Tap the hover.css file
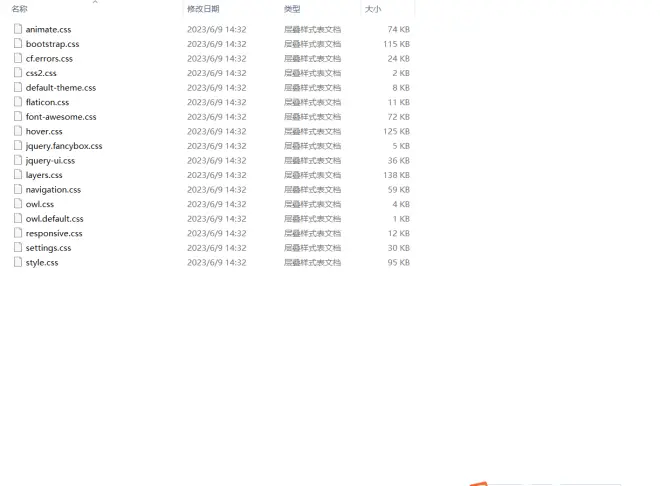660x486 pixels. click(x=44, y=131)
